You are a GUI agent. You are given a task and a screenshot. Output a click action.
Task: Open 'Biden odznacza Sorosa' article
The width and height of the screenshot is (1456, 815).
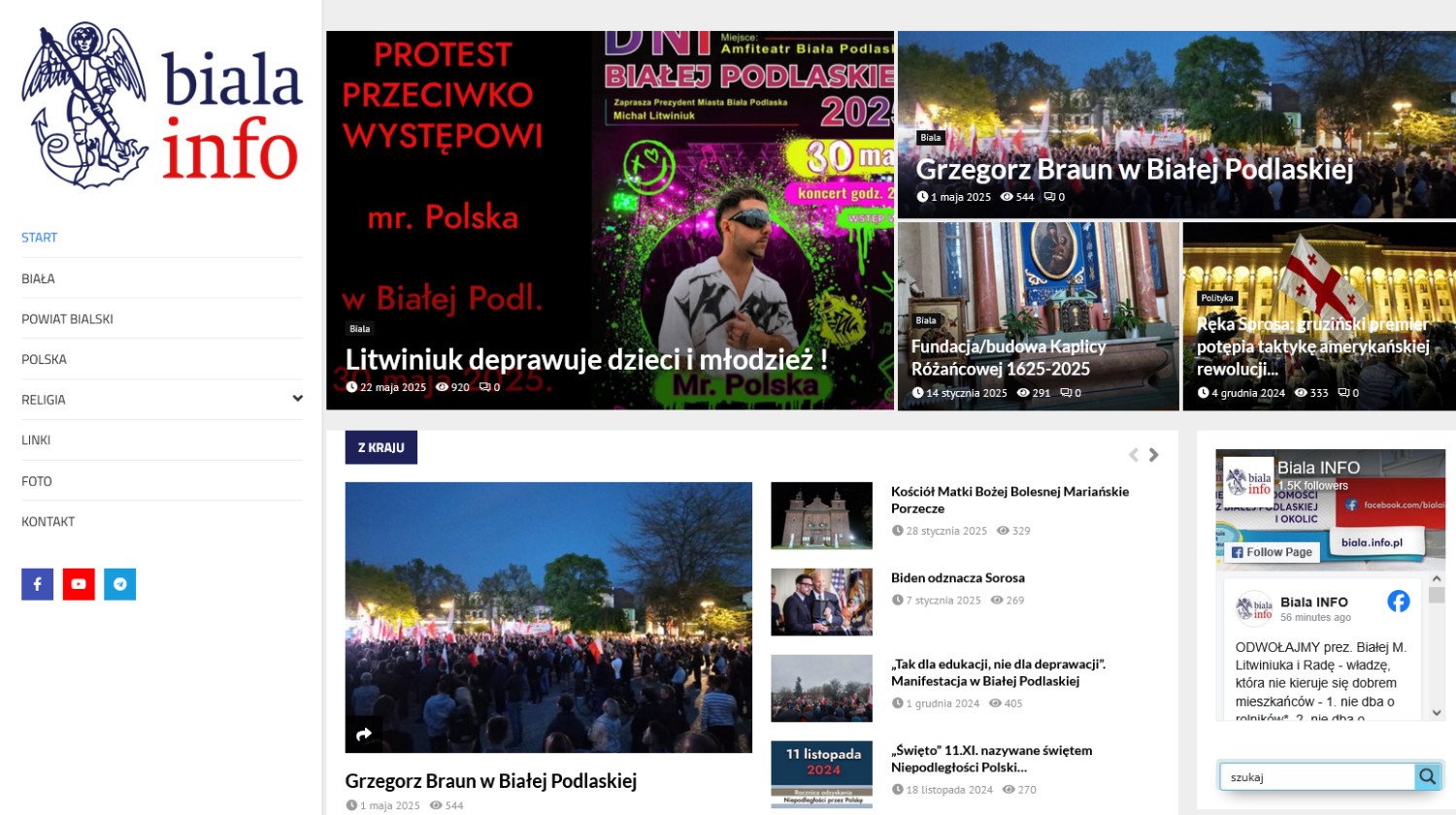pyautogui.click(x=957, y=578)
